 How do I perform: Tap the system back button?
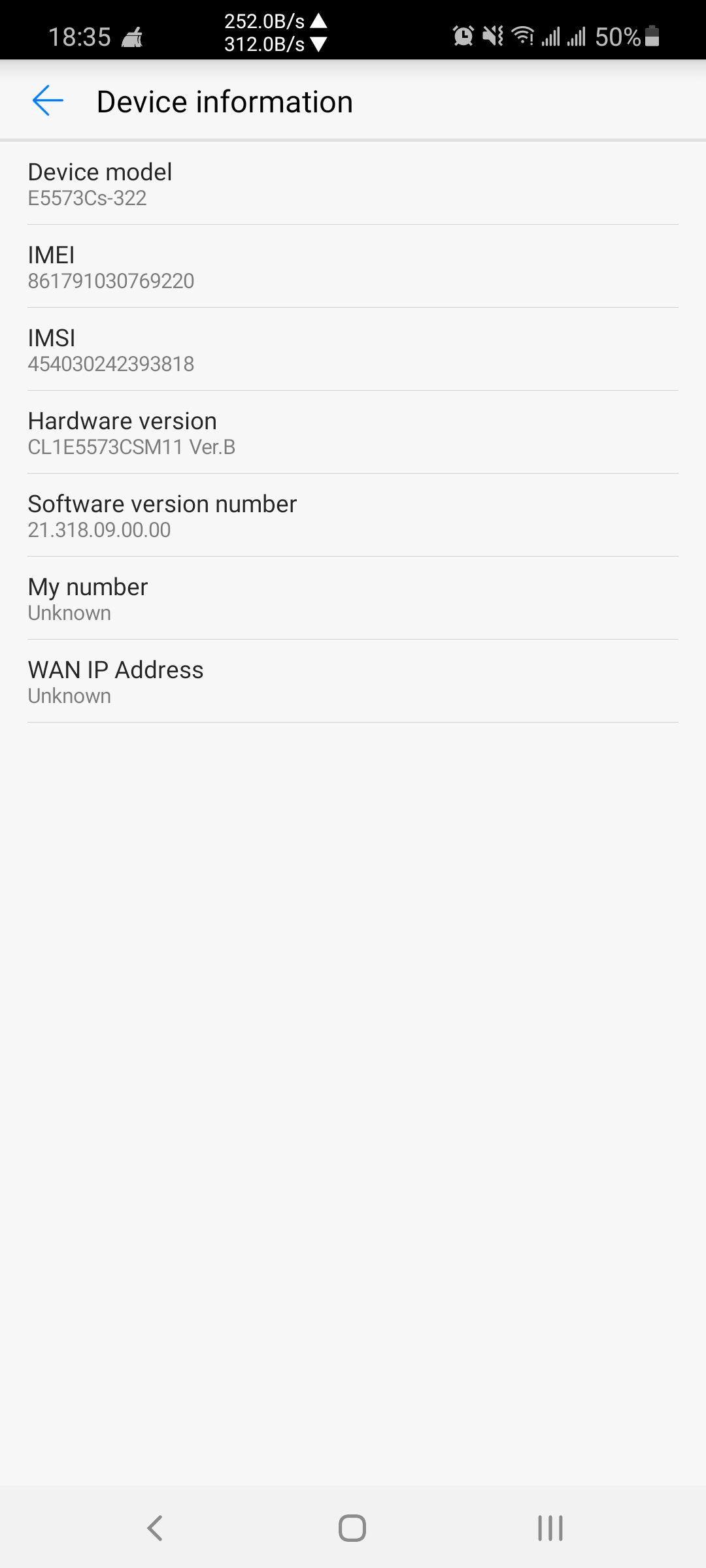tap(155, 1528)
